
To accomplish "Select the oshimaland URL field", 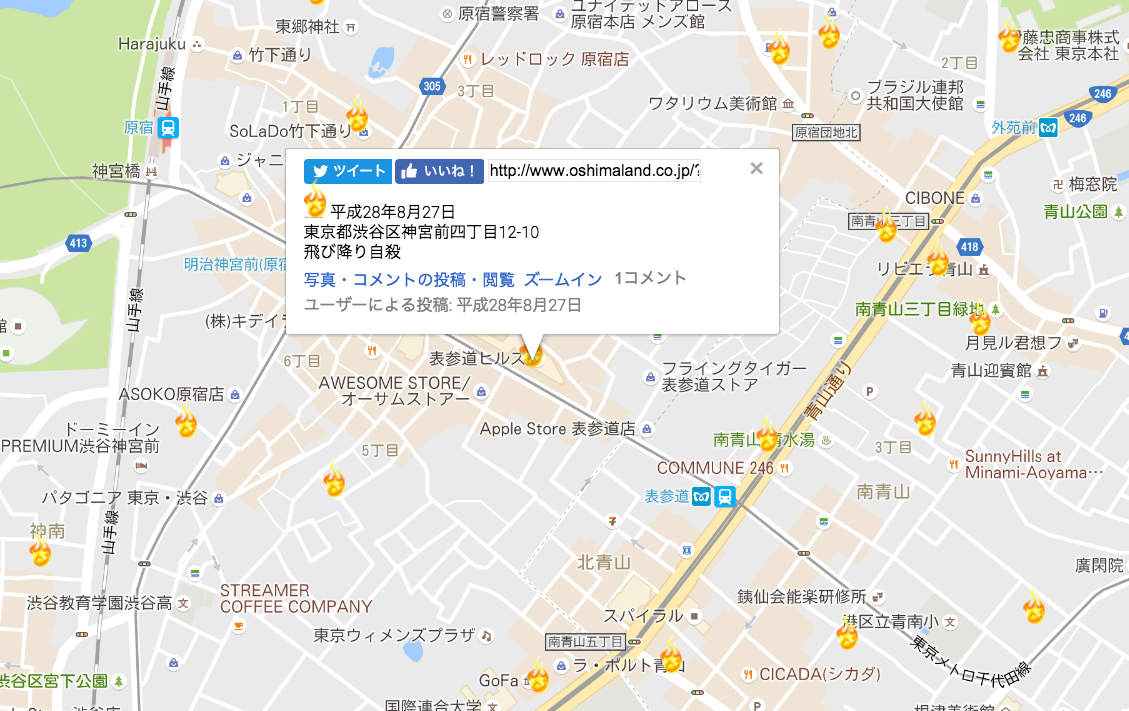I will [x=594, y=171].
